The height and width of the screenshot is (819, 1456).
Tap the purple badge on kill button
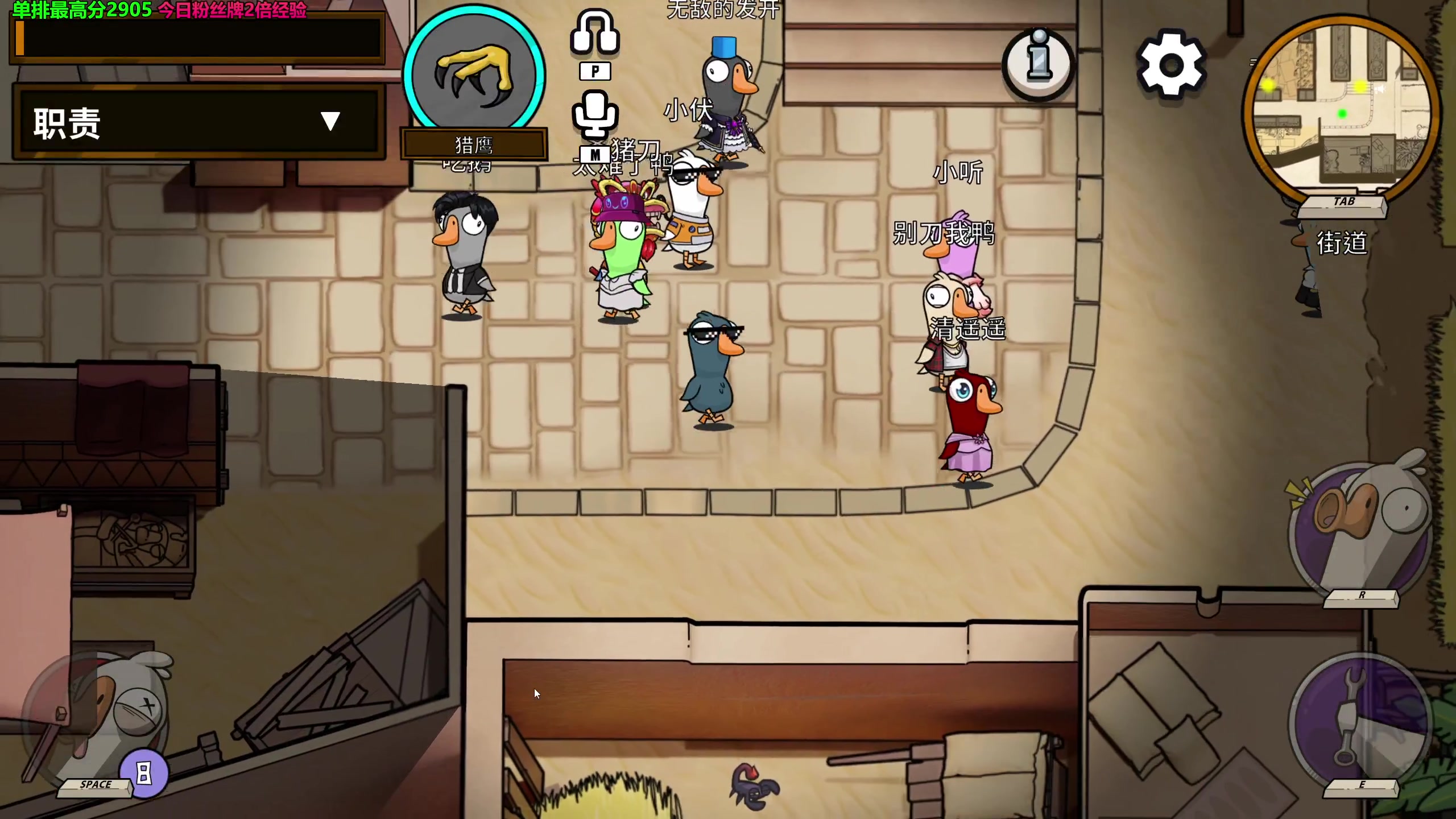pos(144,773)
